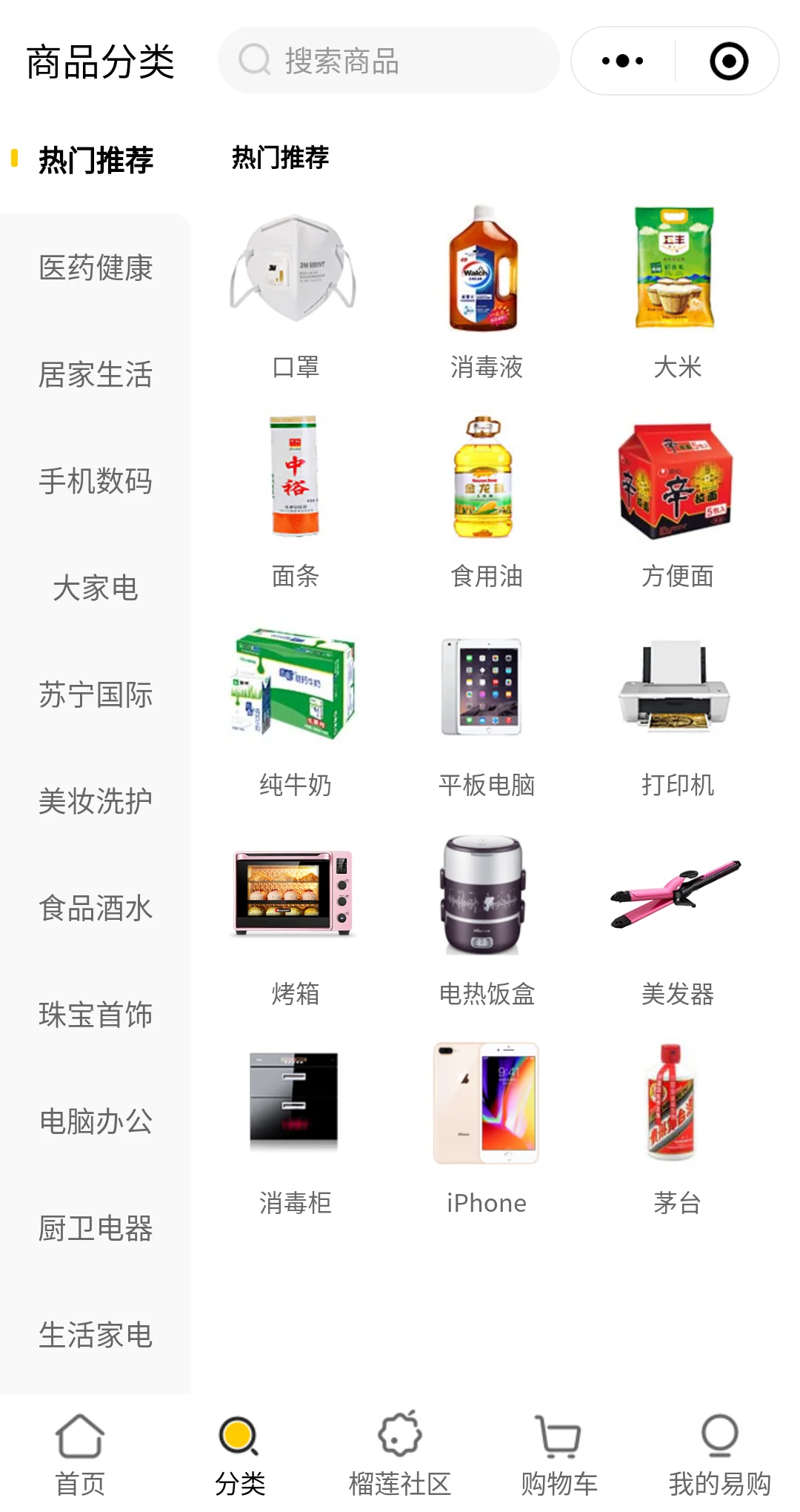The height and width of the screenshot is (1512, 800).
Task: Choose the 厨卫电器 category
Action: [x=96, y=1228]
